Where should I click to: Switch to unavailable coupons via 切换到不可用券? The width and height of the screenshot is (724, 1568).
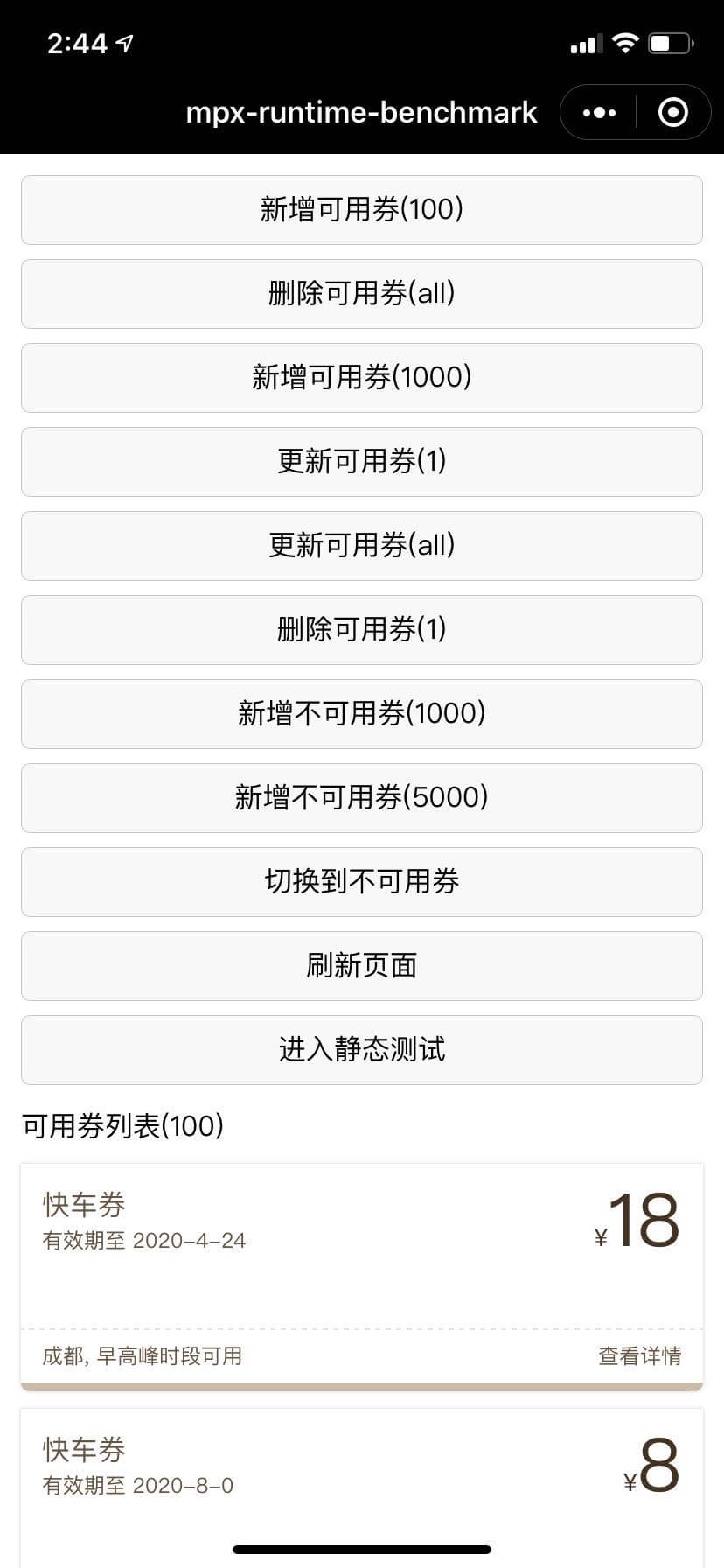[362, 882]
